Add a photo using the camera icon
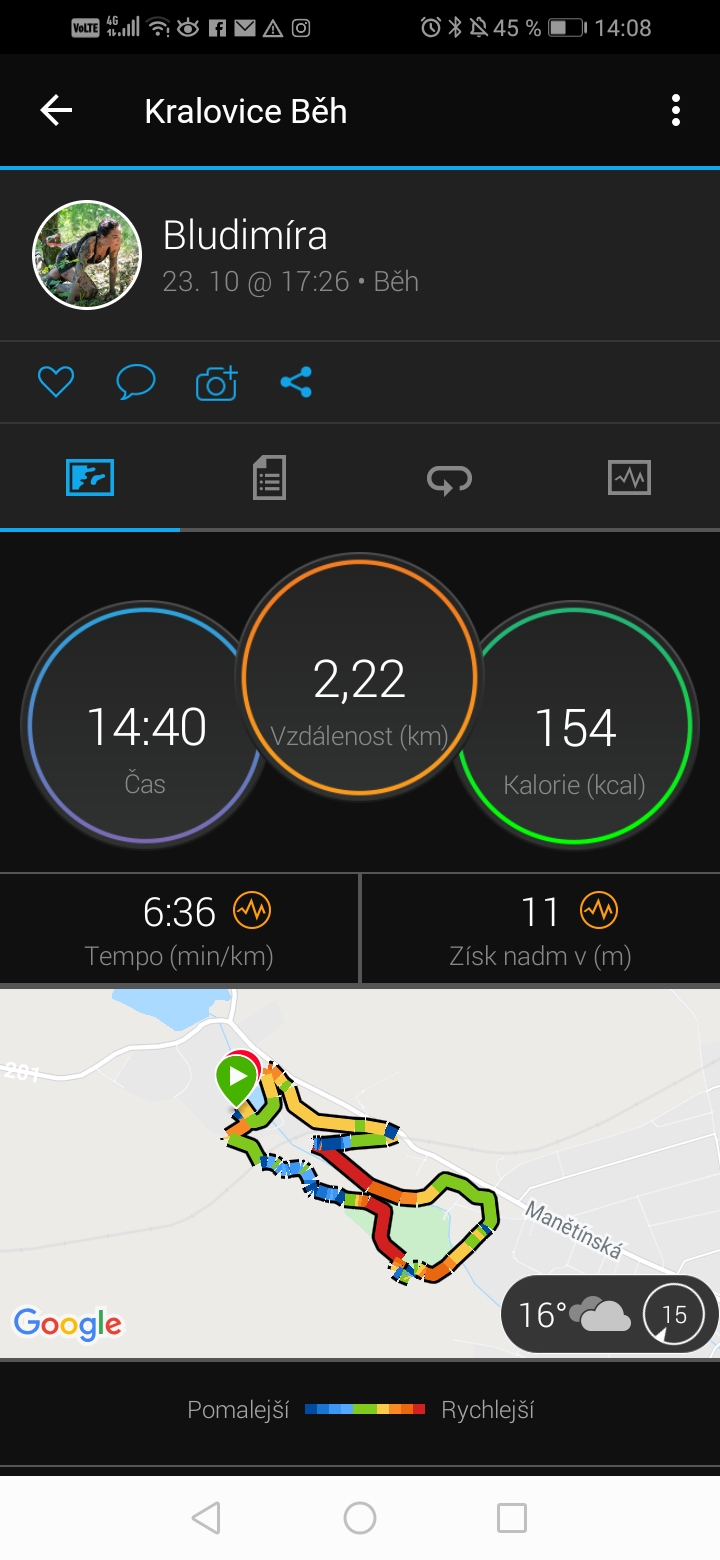Screen dimensions: 720x1560 [x=216, y=382]
